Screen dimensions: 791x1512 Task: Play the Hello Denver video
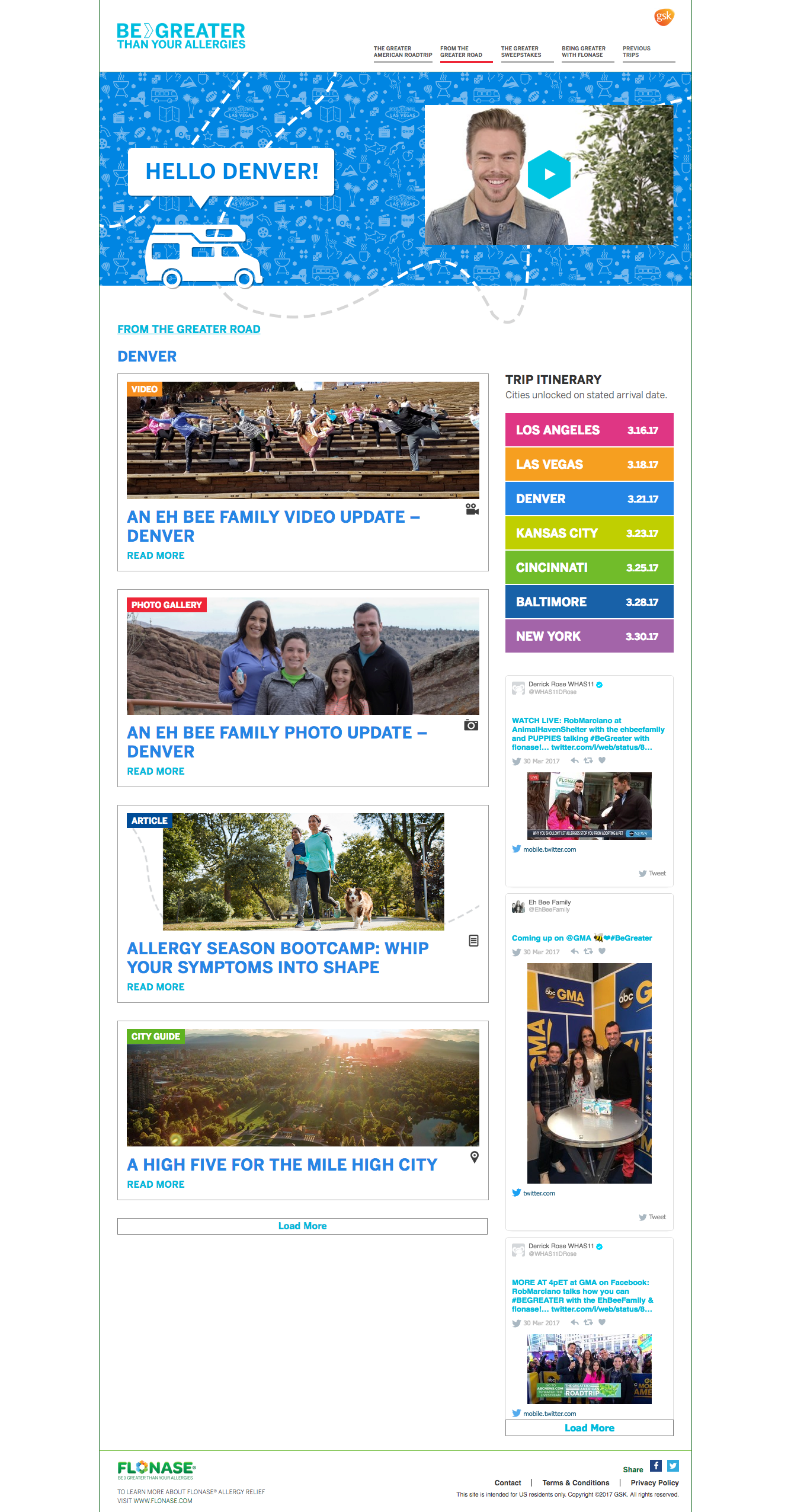(549, 174)
